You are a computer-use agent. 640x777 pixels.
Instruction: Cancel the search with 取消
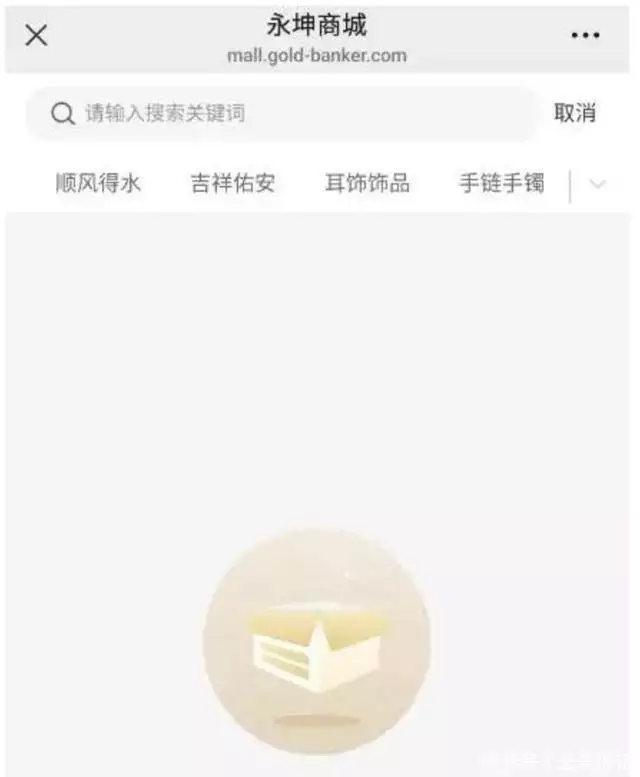tap(575, 113)
